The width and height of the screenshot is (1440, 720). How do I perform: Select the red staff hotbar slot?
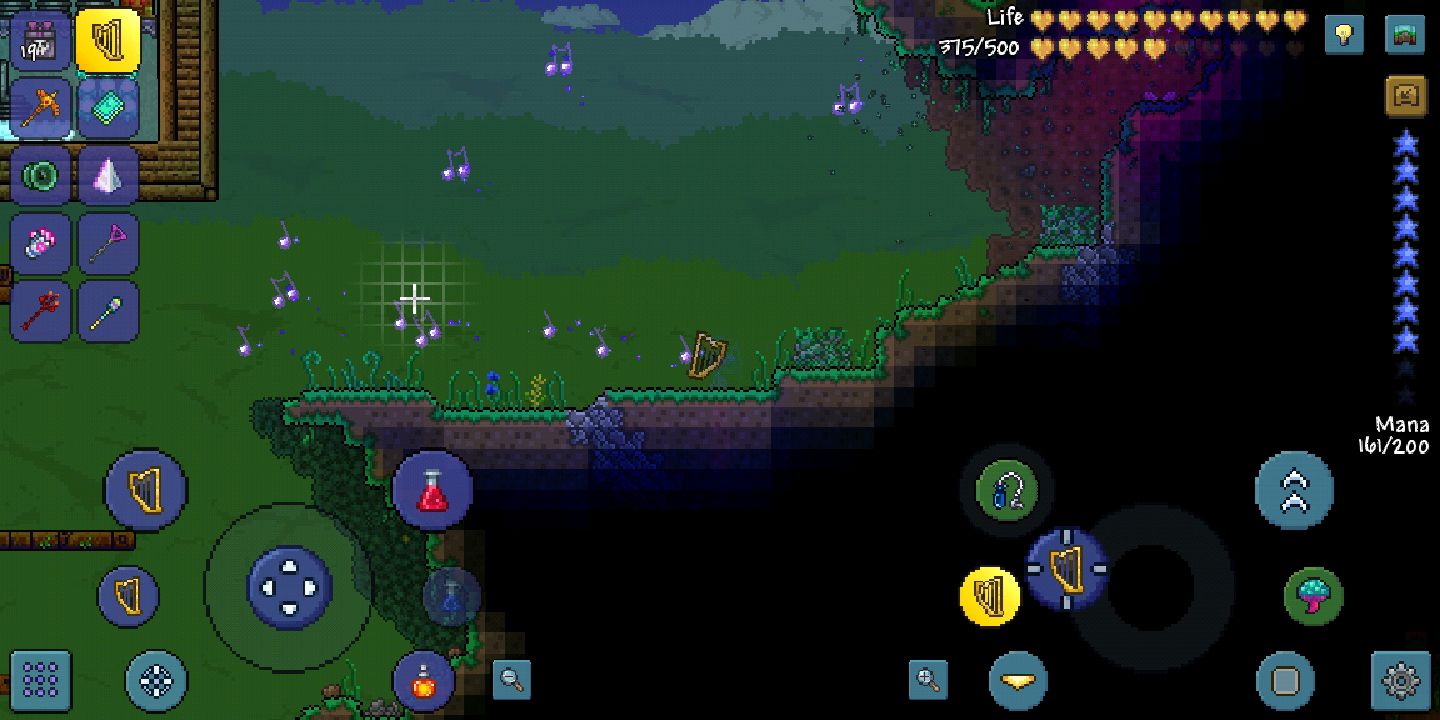(41, 311)
